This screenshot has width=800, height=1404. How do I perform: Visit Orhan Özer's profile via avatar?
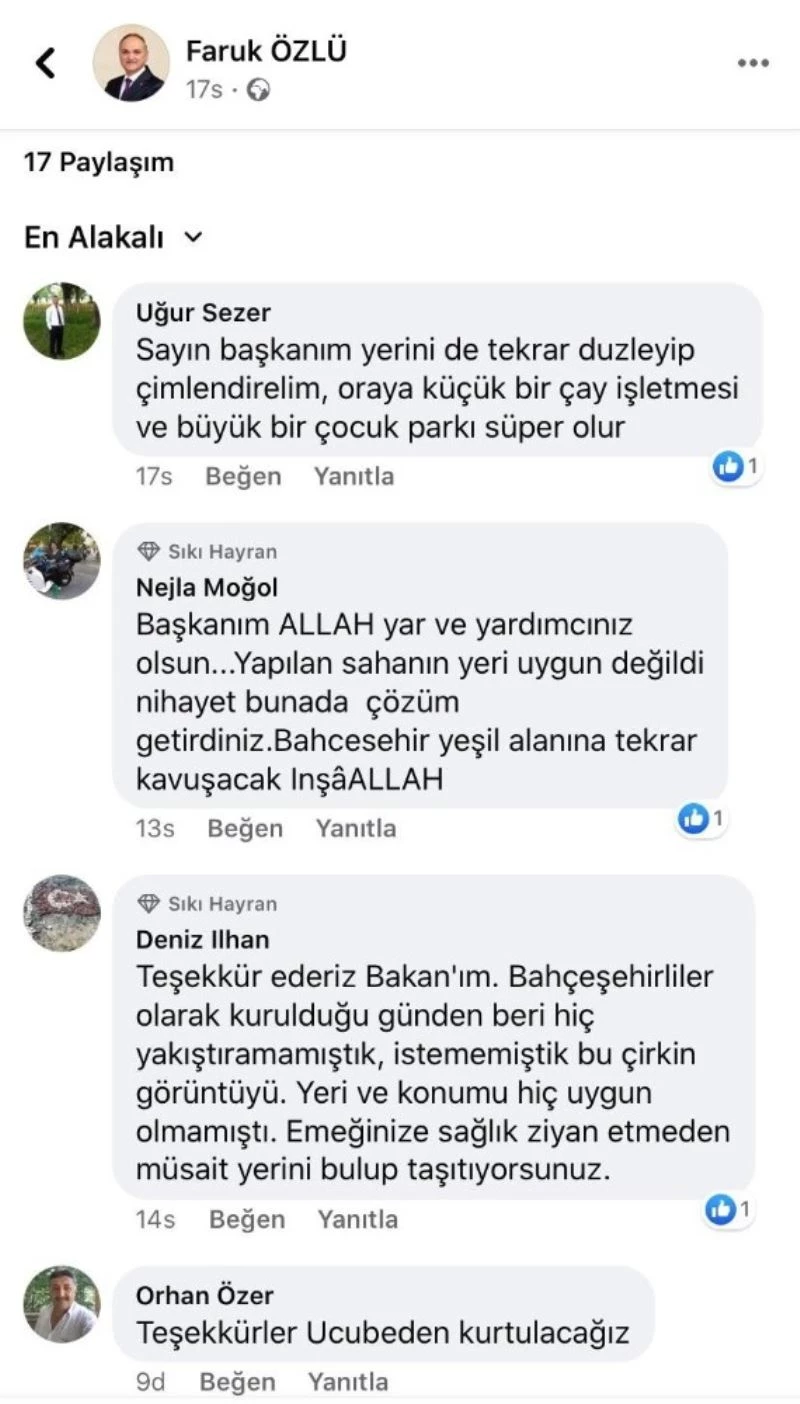[62, 1304]
